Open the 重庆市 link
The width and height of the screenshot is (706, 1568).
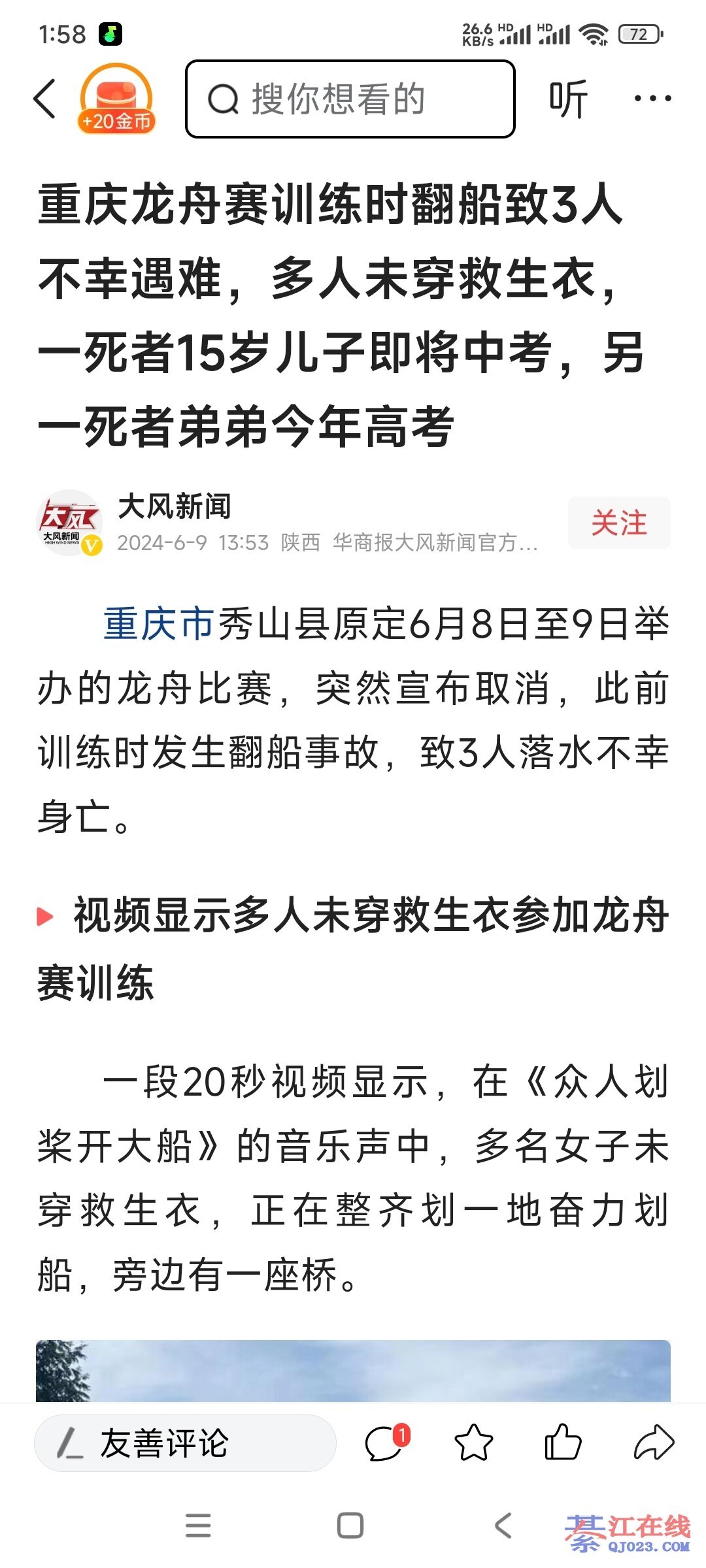point(159,623)
